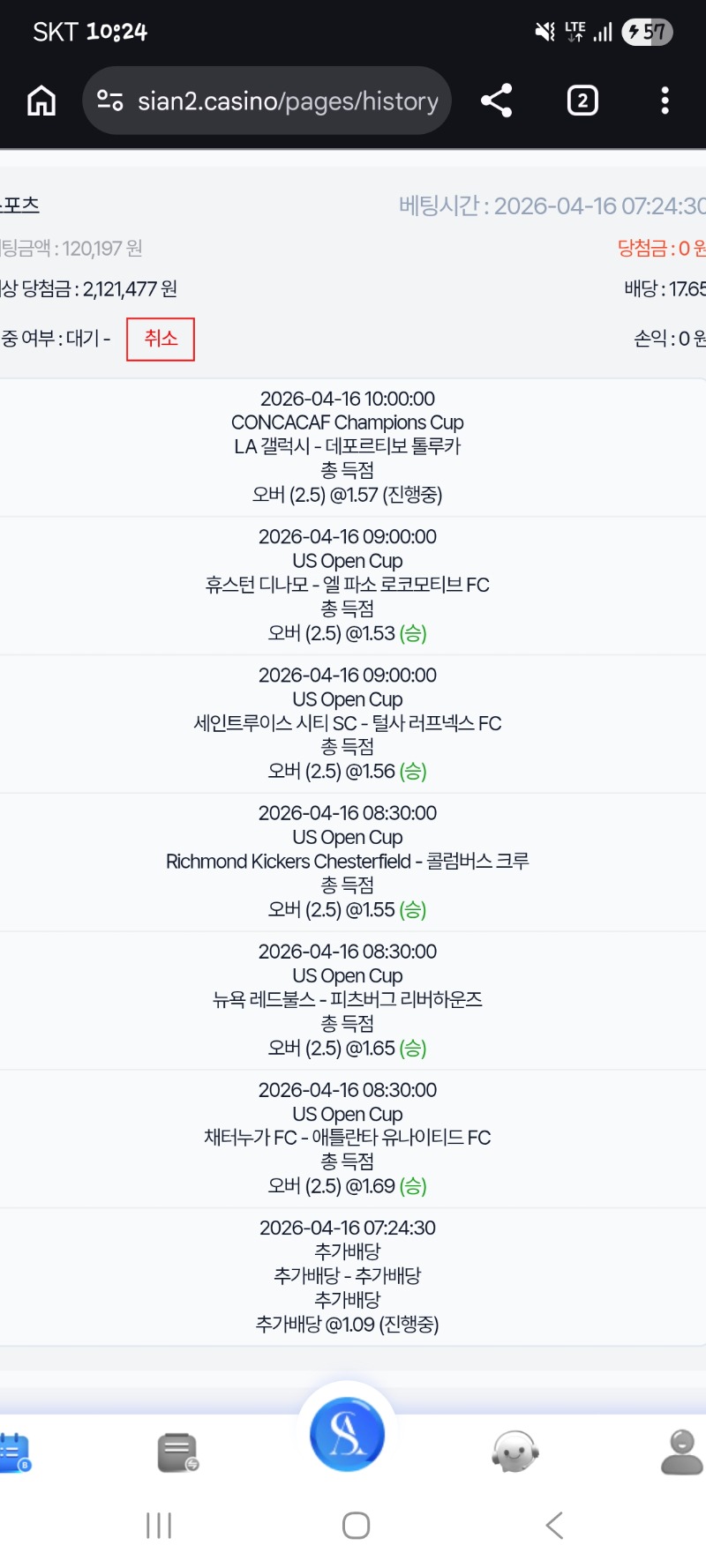The height and width of the screenshot is (1568, 706).
Task: Open the profile icon in bottom bar
Action: [681, 1452]
